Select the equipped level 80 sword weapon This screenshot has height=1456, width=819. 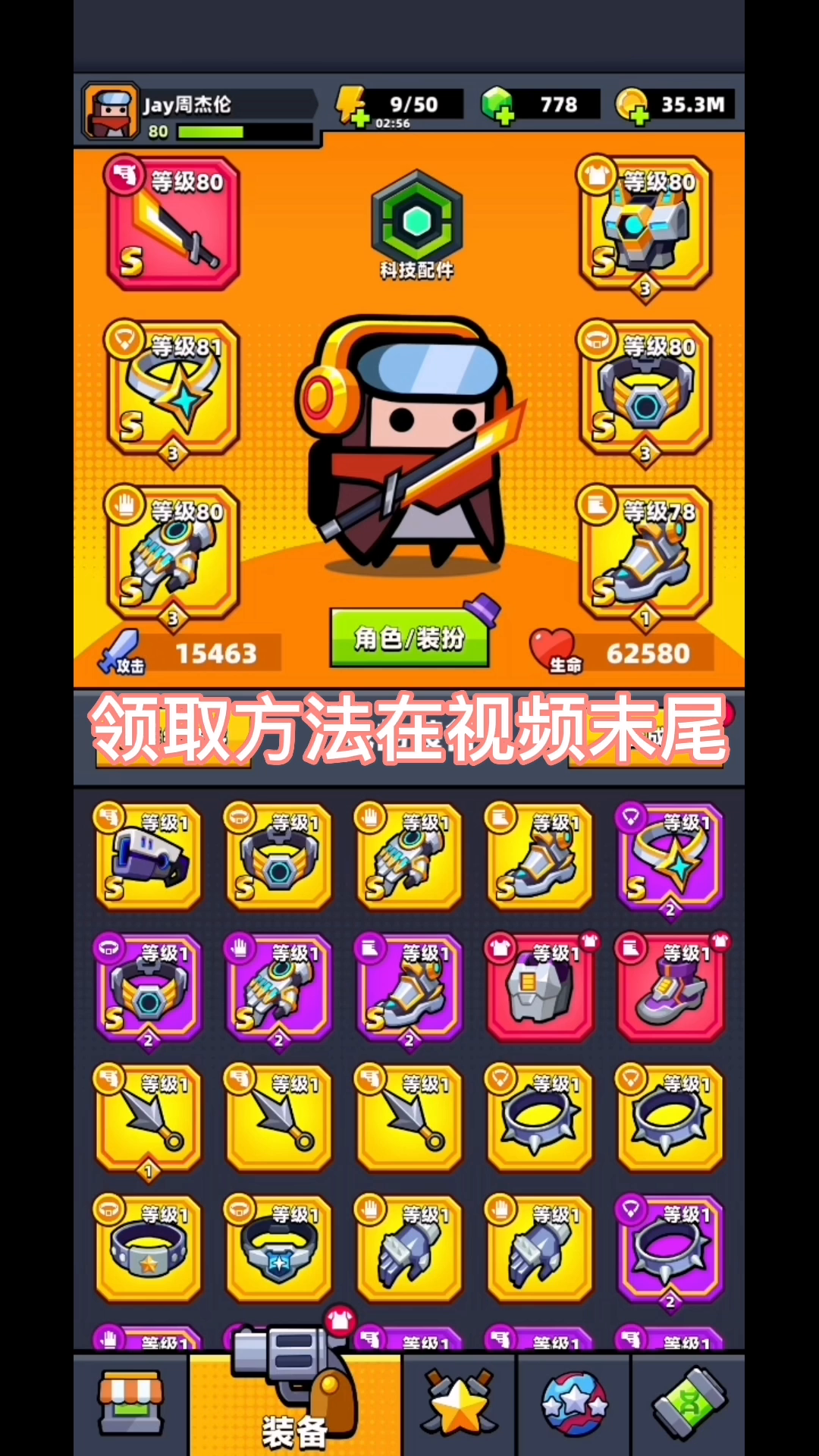point(174,224)
